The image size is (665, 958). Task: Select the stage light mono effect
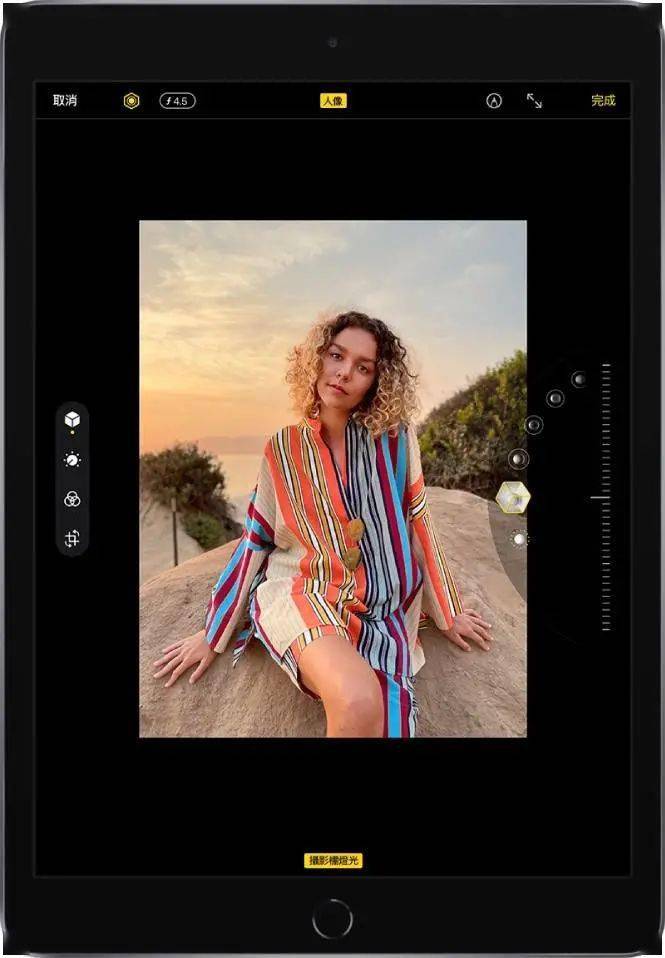[x=555, y=398]
